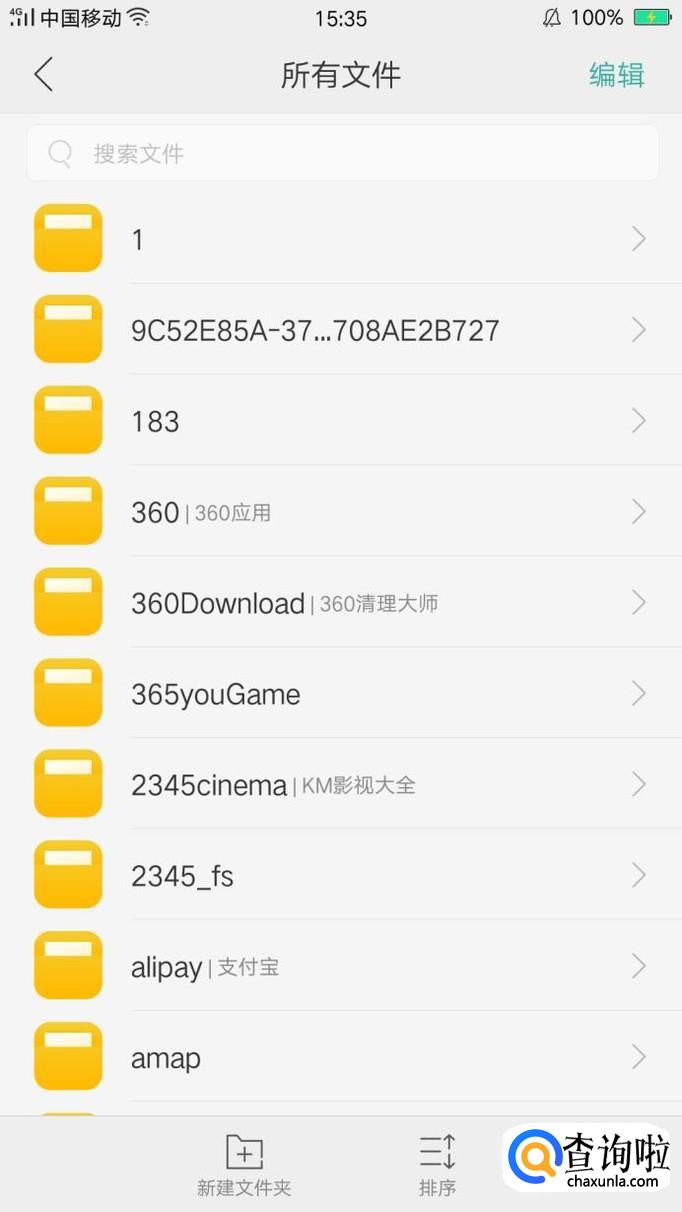
Task: Open the 365youGame folder
Action: point(341,694)
